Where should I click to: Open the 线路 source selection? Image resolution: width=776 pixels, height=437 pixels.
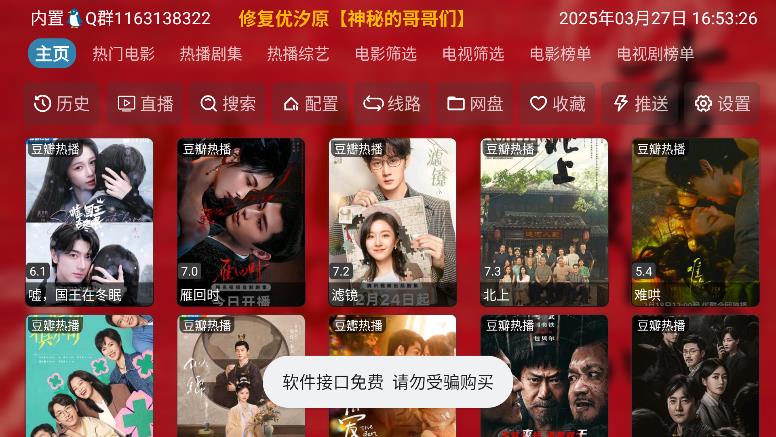point(392,103)
